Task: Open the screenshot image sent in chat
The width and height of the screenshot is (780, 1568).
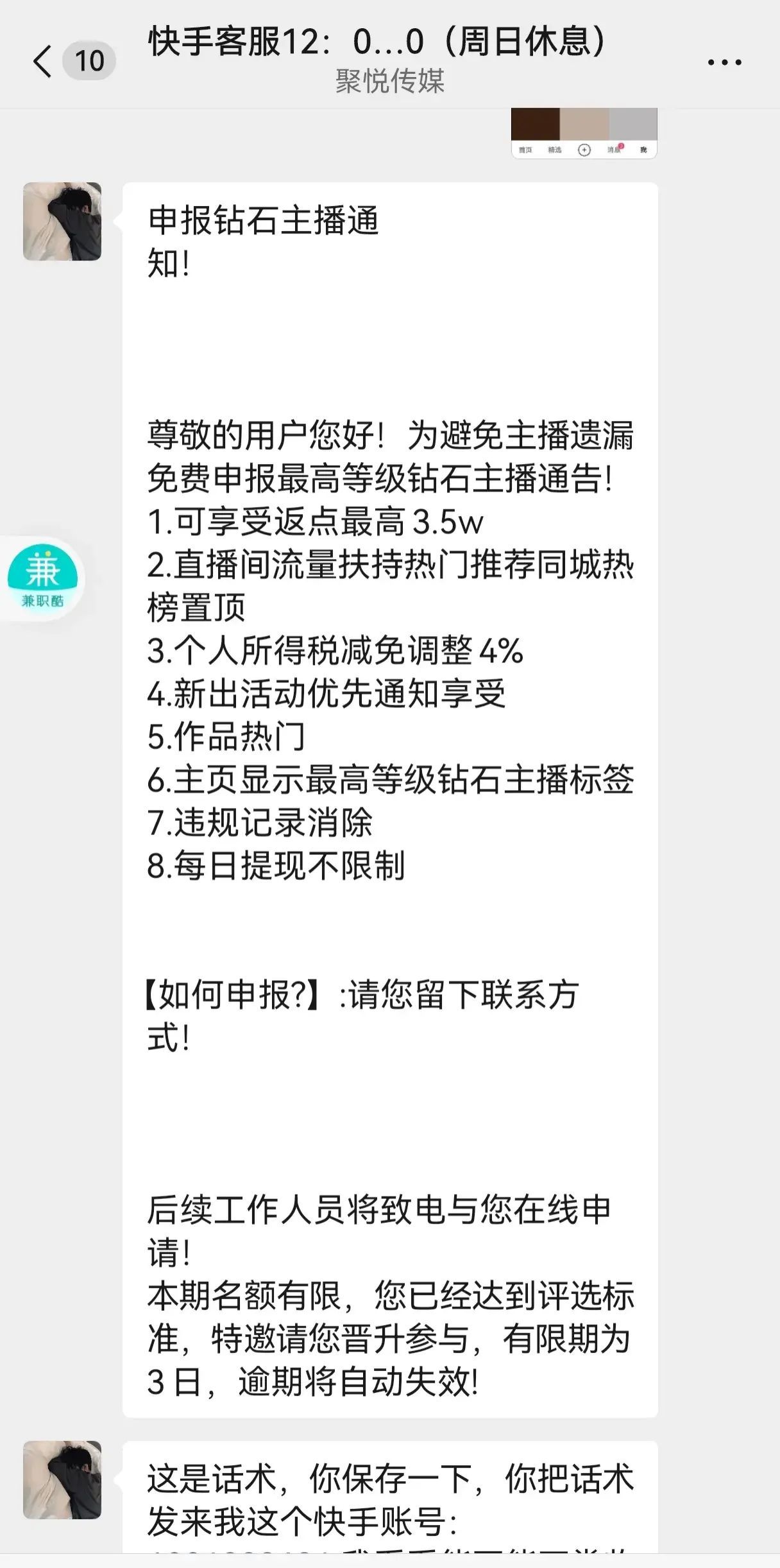Action: tap(584, 133)
